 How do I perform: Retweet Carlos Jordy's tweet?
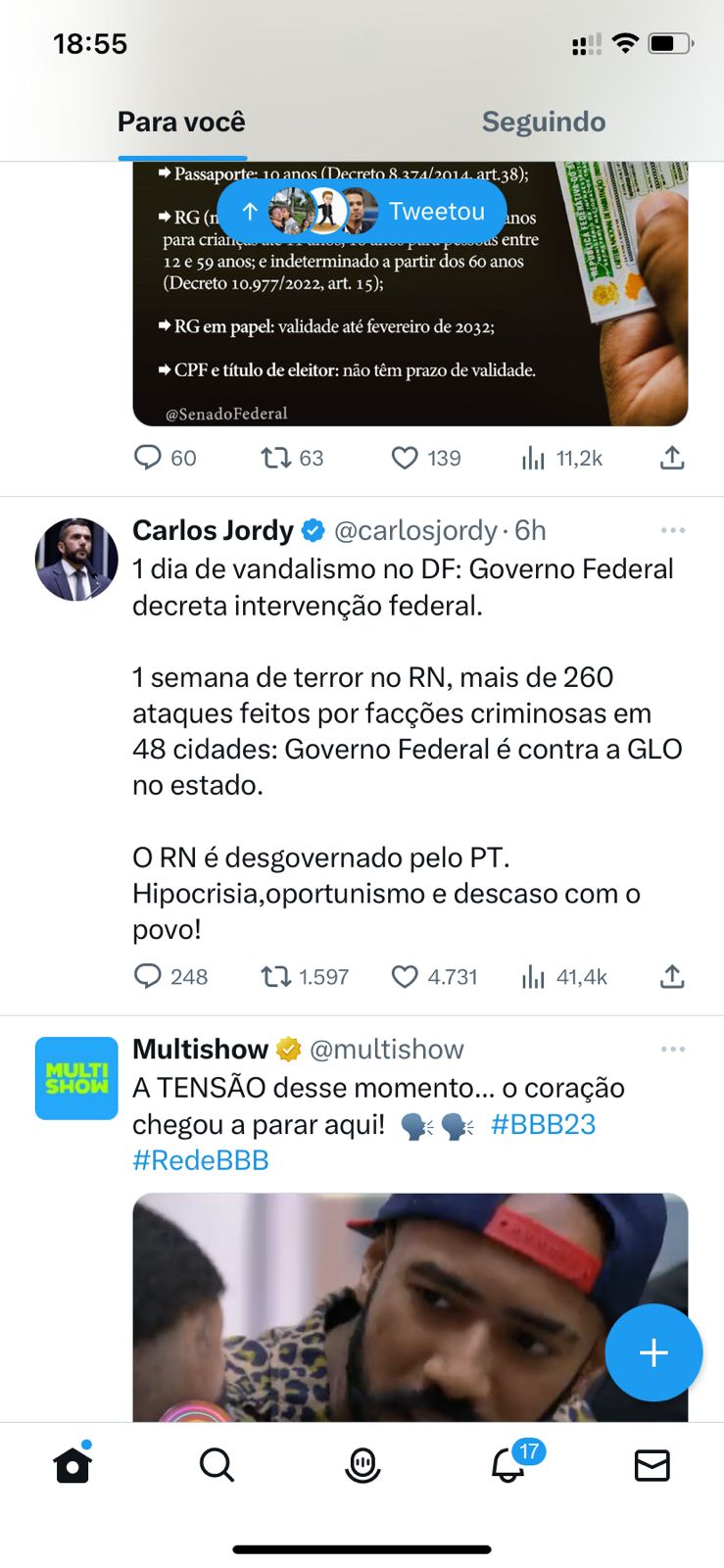pyautogui.click(x=275, y=977)
